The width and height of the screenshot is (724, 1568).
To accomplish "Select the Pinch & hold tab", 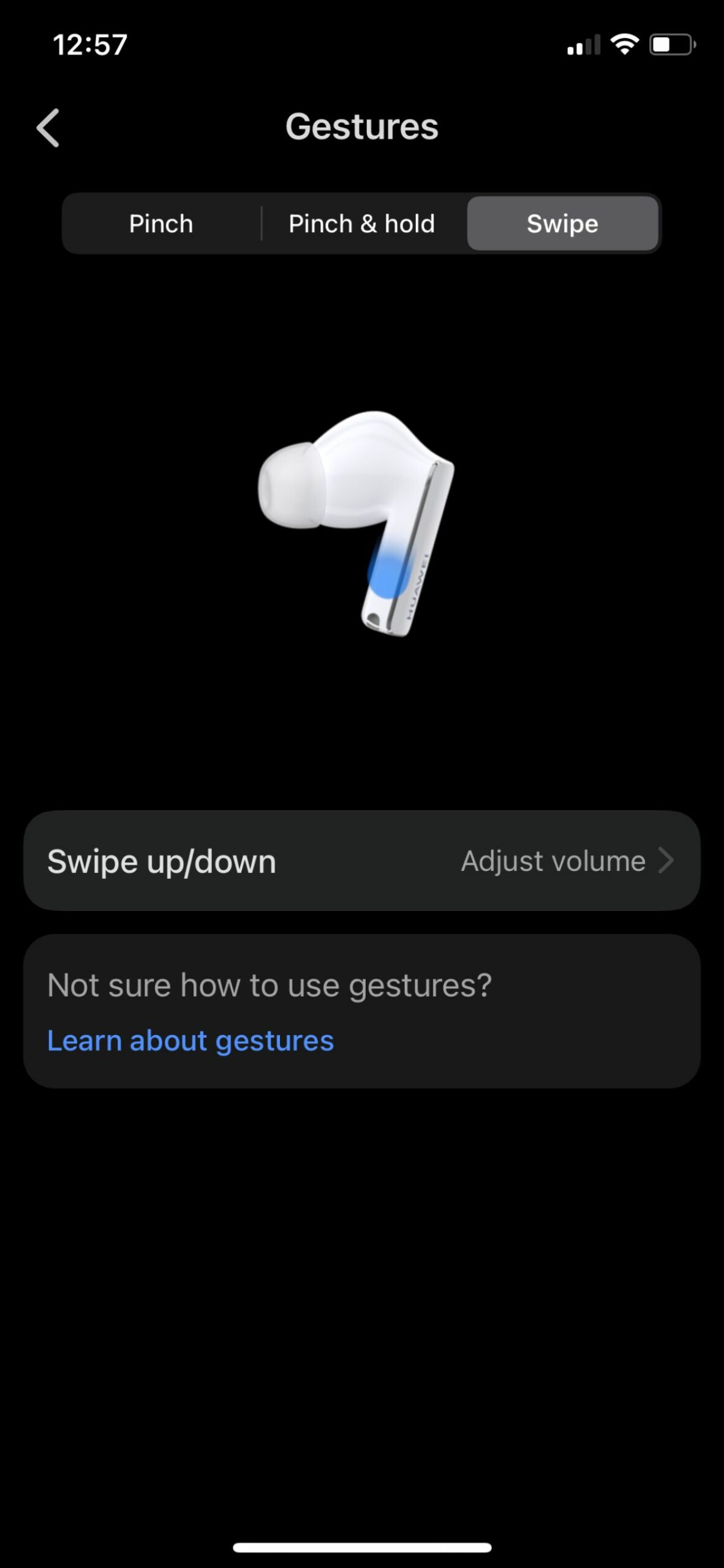I will 362,224.
